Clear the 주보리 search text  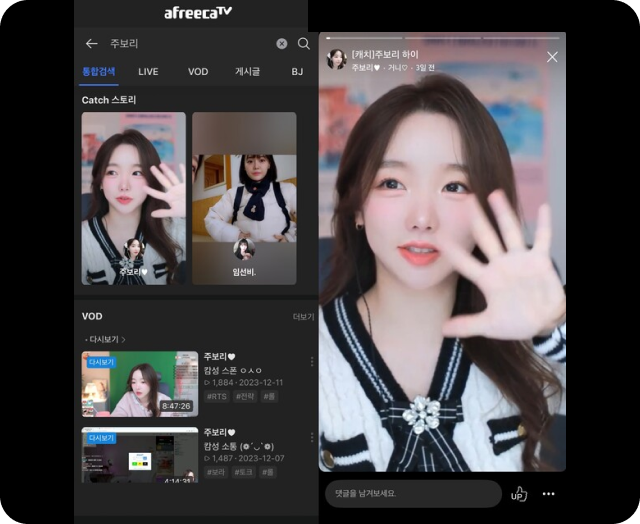(282, 44)
